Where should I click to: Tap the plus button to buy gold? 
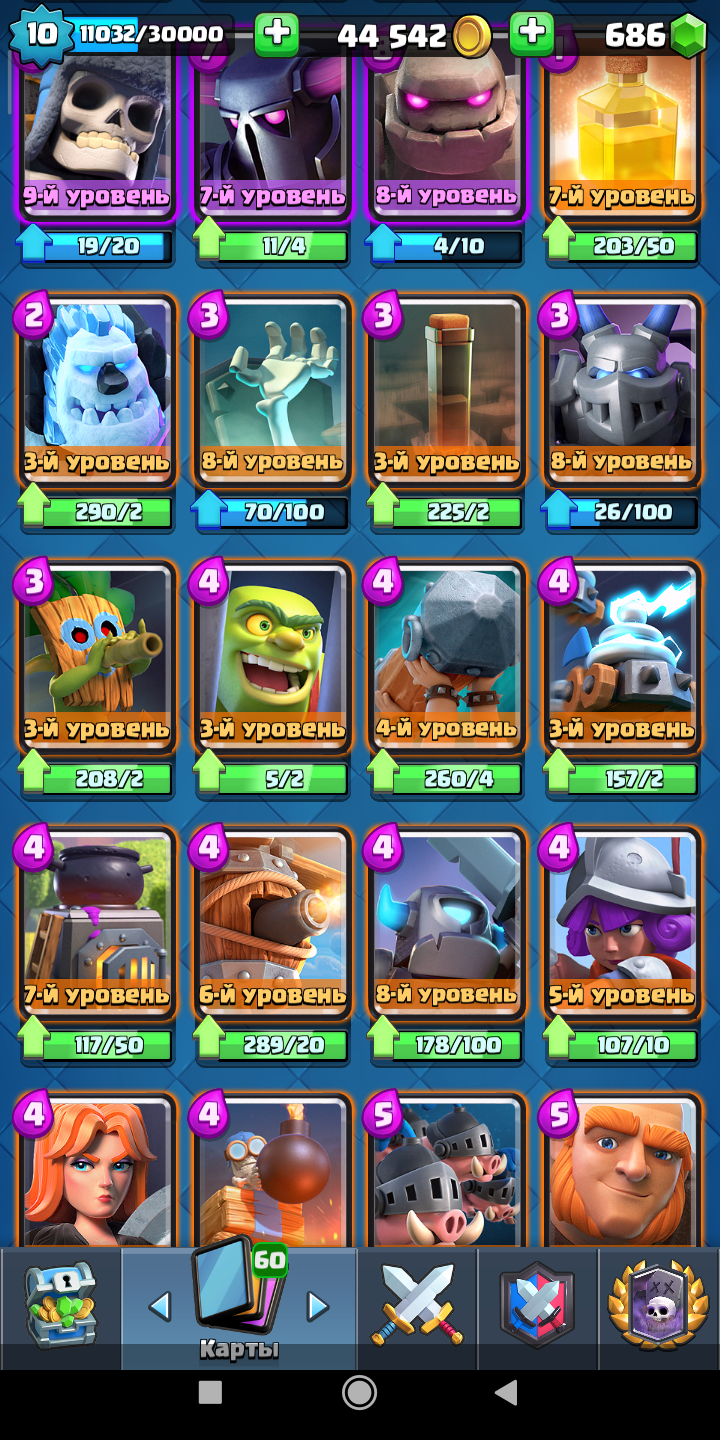pyautogui.click(x=277, y=34)
